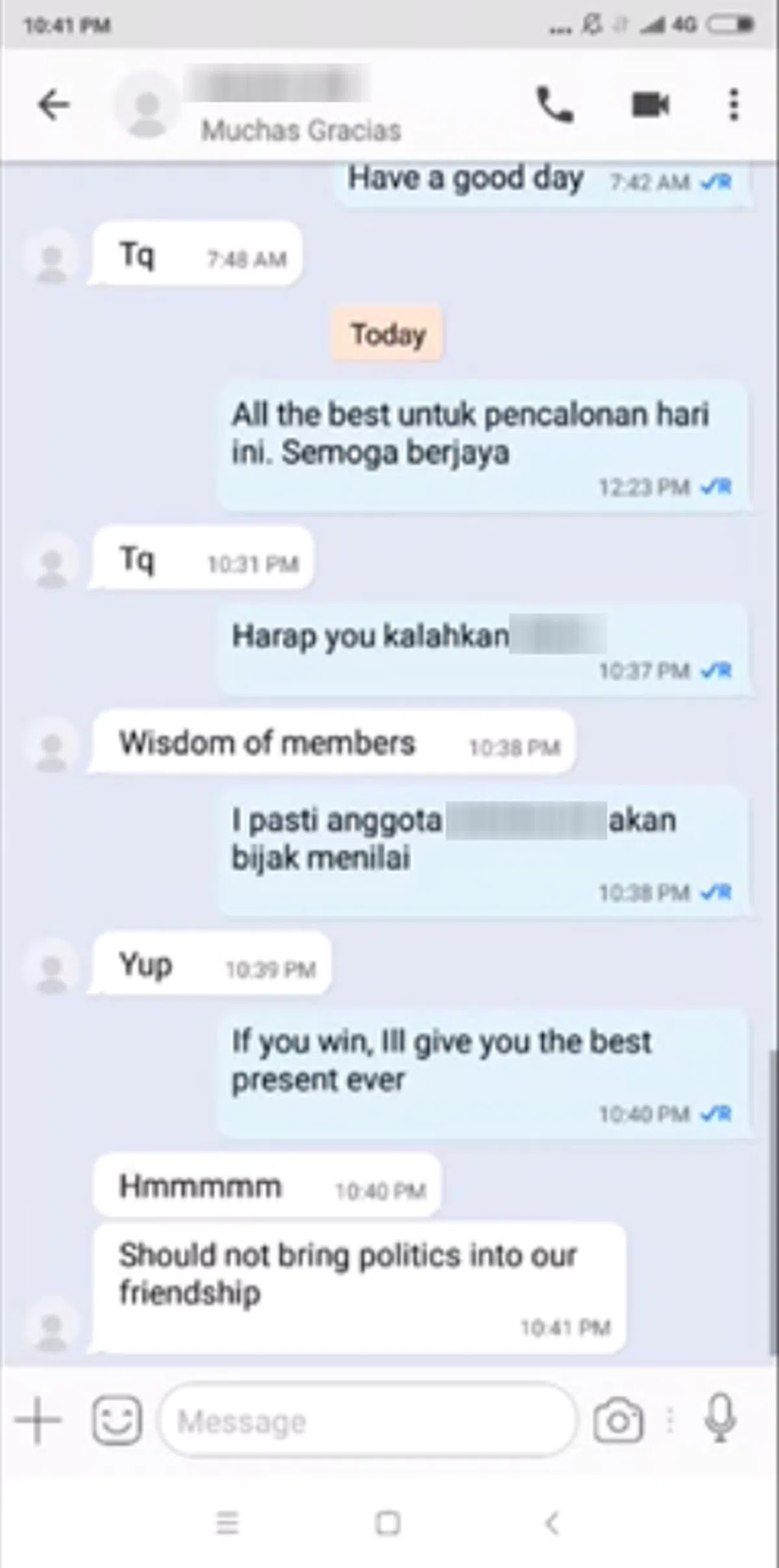This screenshot has width=779, height=1568.
Task: Tap the system home button
Action: (x=388, y=1522)
